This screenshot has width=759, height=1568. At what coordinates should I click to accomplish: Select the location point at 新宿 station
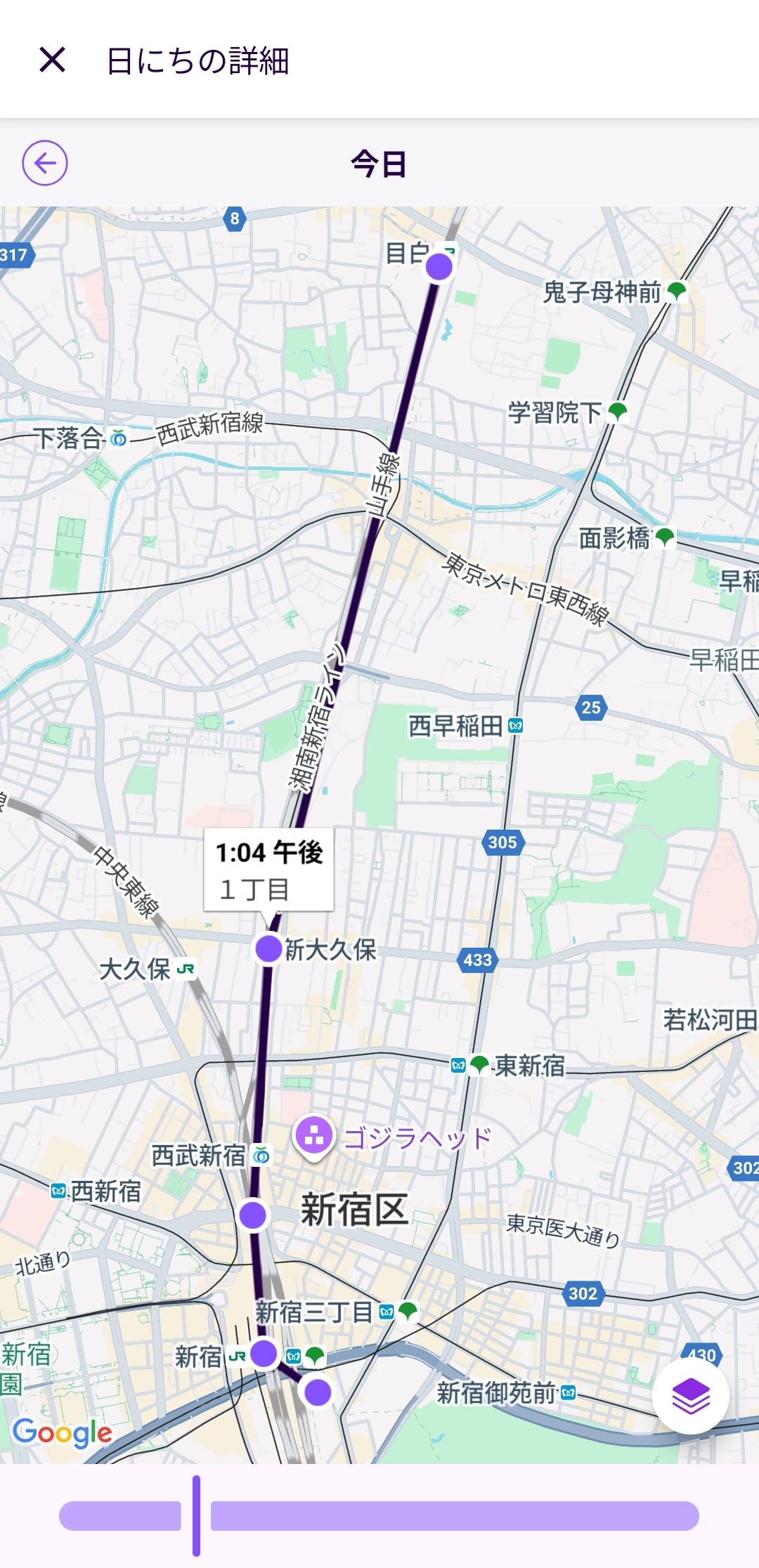tap(264, 1353)
